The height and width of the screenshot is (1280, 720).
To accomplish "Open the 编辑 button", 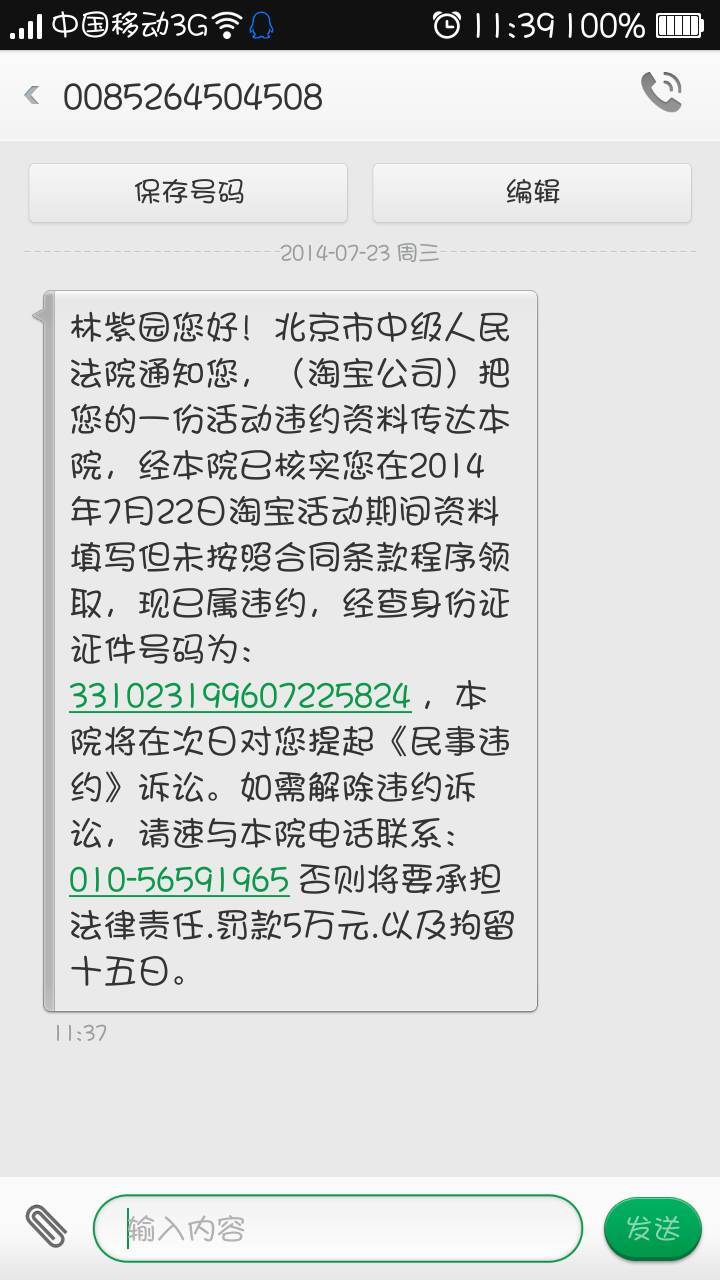I will (532, 192).
